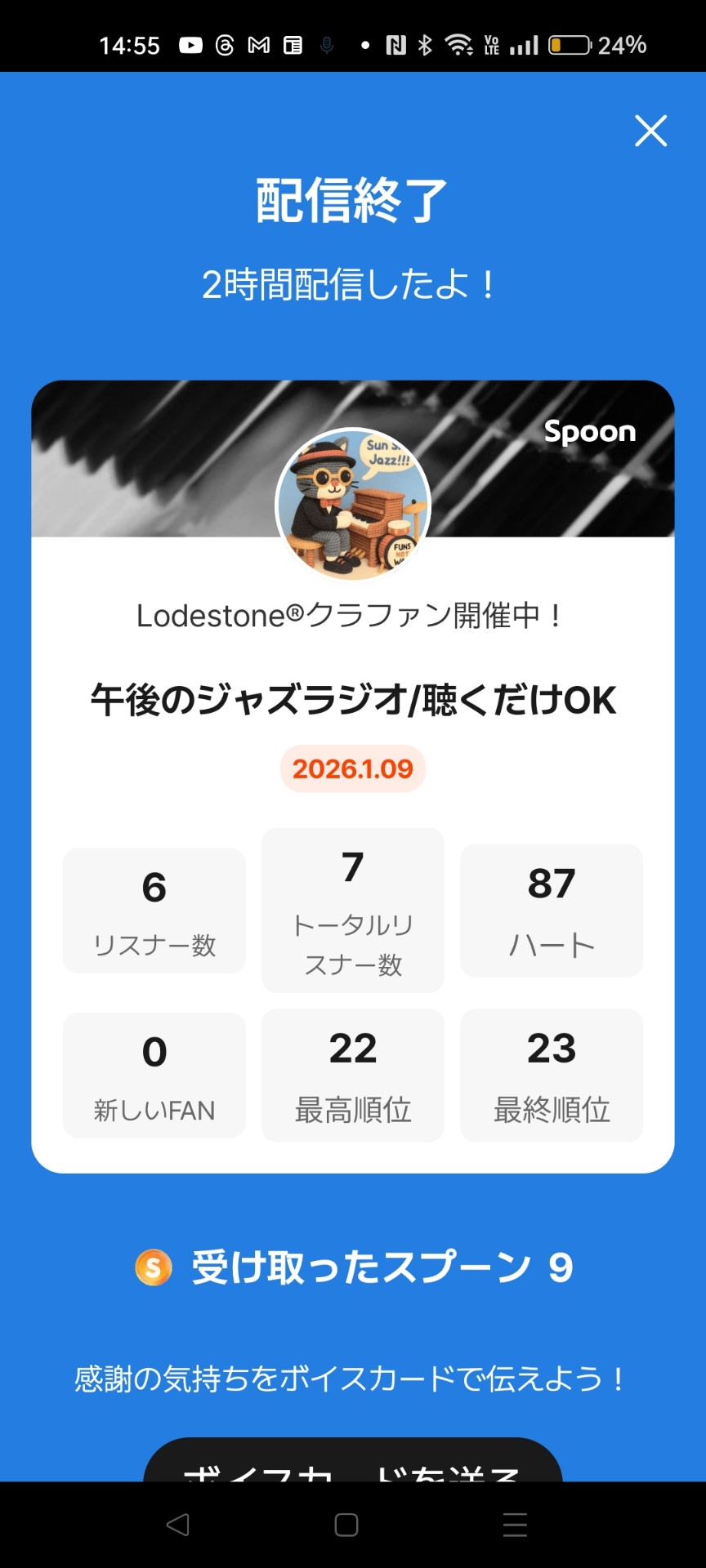Tap the YouTube icon in the status bar
The width and height of the screenshot is (706, 1568).
click(x=190, y=45)
